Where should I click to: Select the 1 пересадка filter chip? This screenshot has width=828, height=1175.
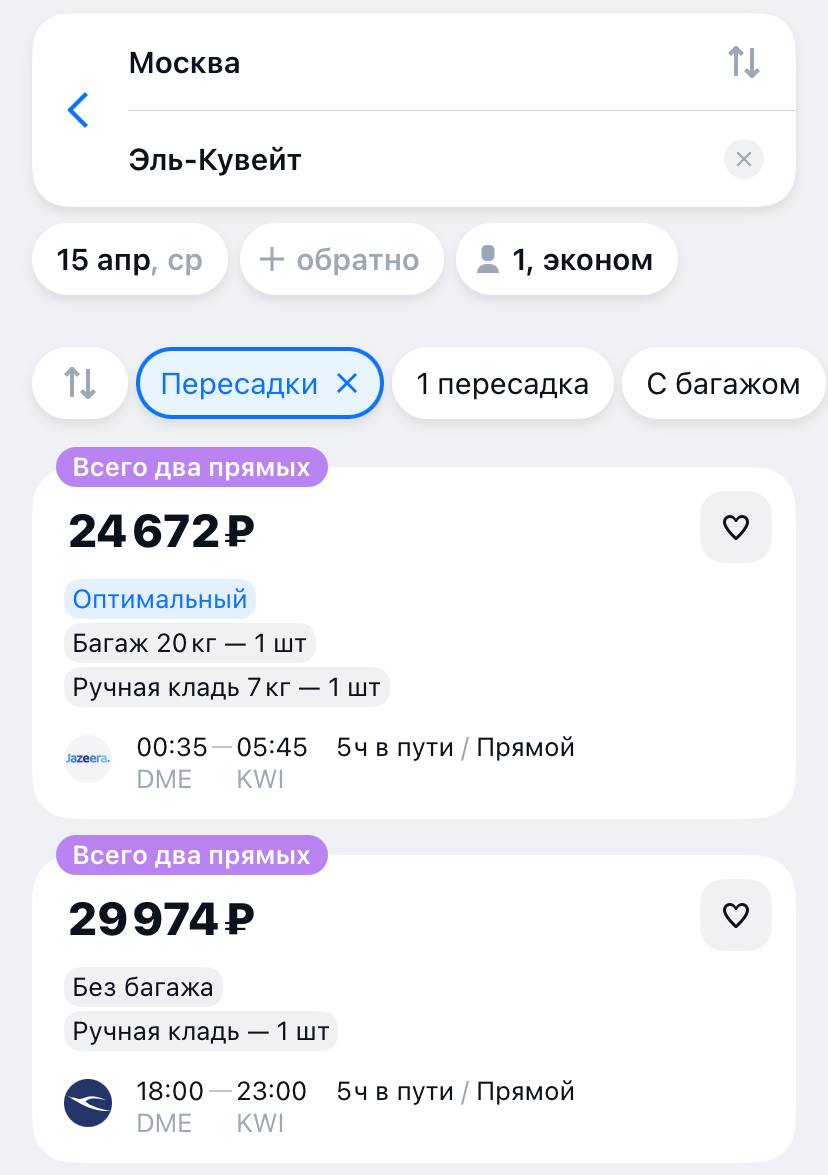[x=502, y=384]
